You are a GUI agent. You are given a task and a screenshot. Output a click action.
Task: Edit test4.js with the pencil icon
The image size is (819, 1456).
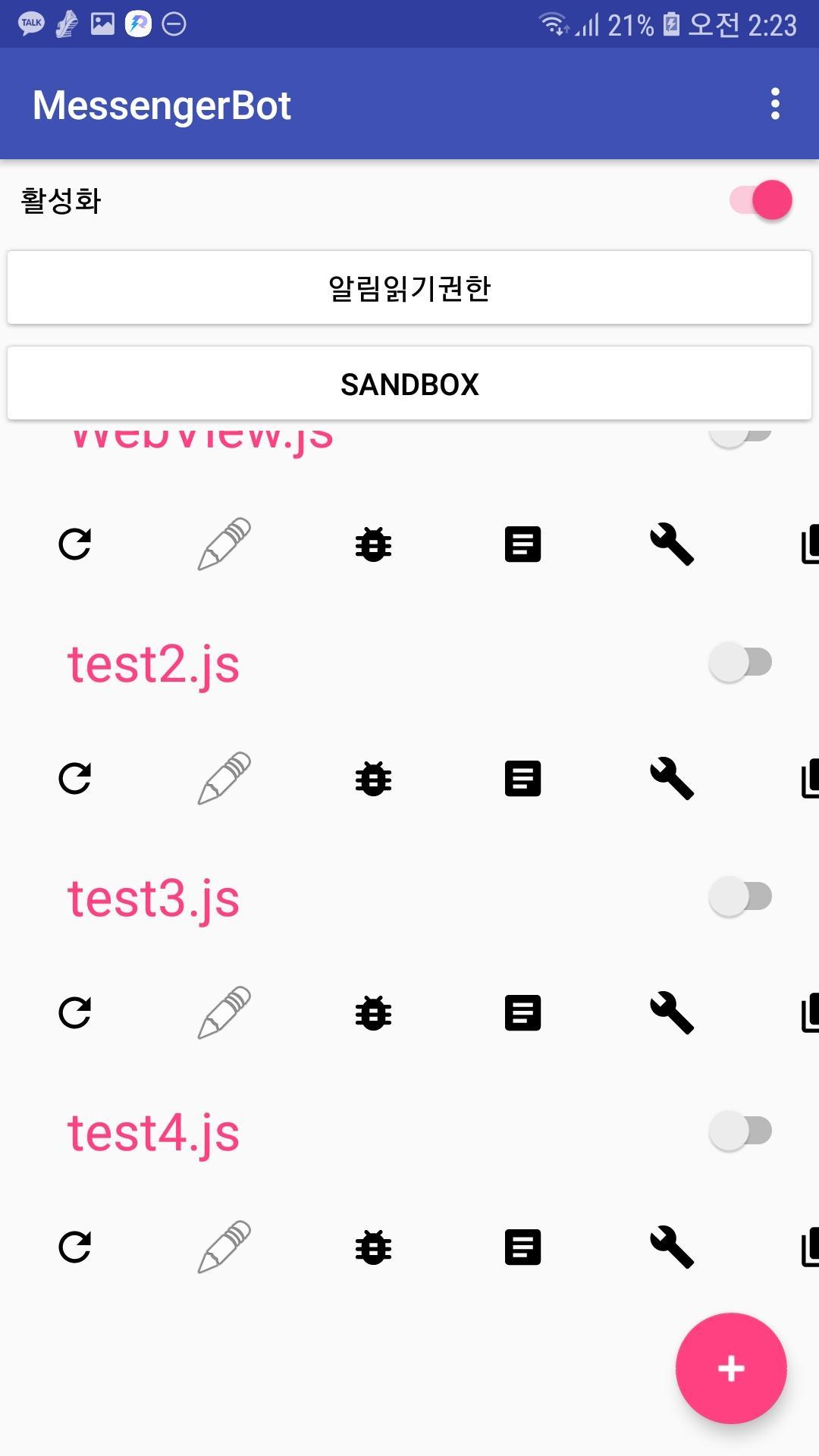pyautogui.click(x=224, y=1247)
